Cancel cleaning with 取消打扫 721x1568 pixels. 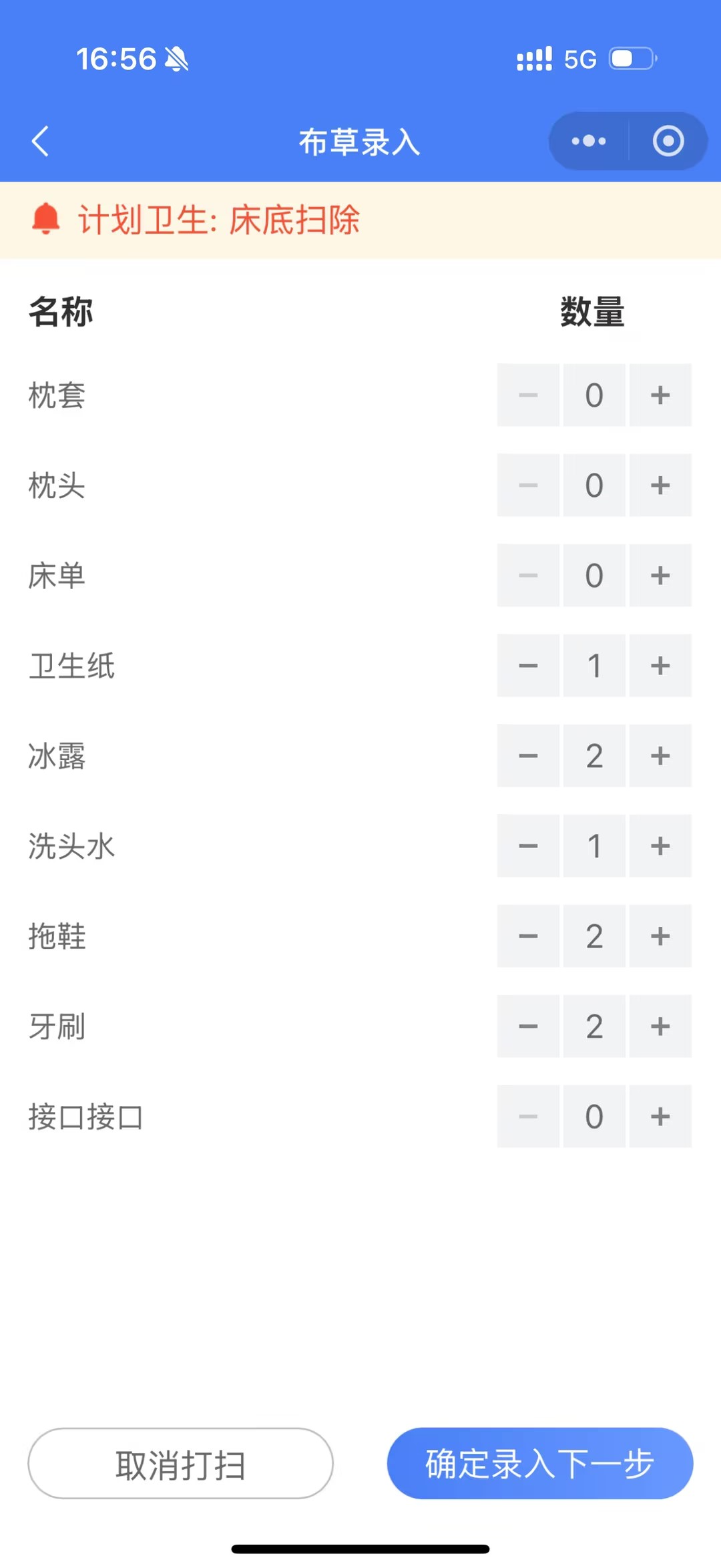pos(180,1463)
